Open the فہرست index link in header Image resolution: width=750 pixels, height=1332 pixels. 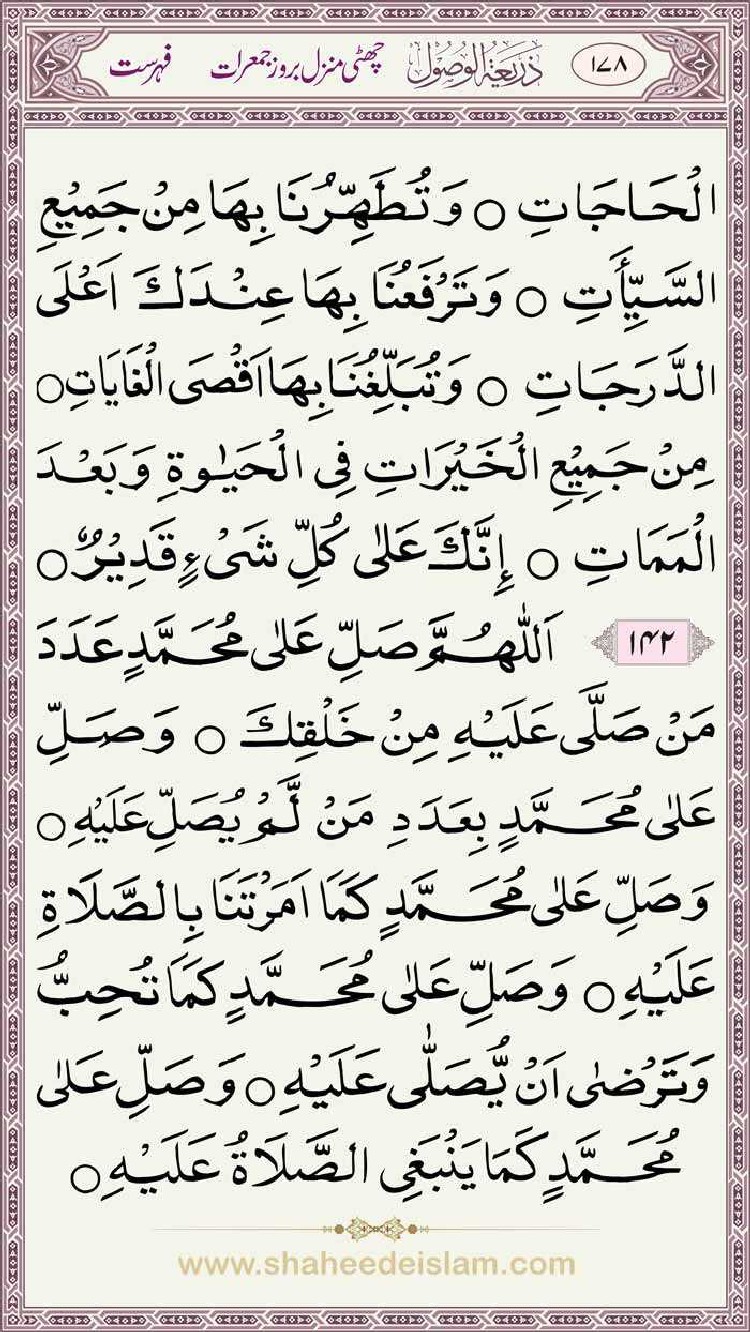[138, 70]
